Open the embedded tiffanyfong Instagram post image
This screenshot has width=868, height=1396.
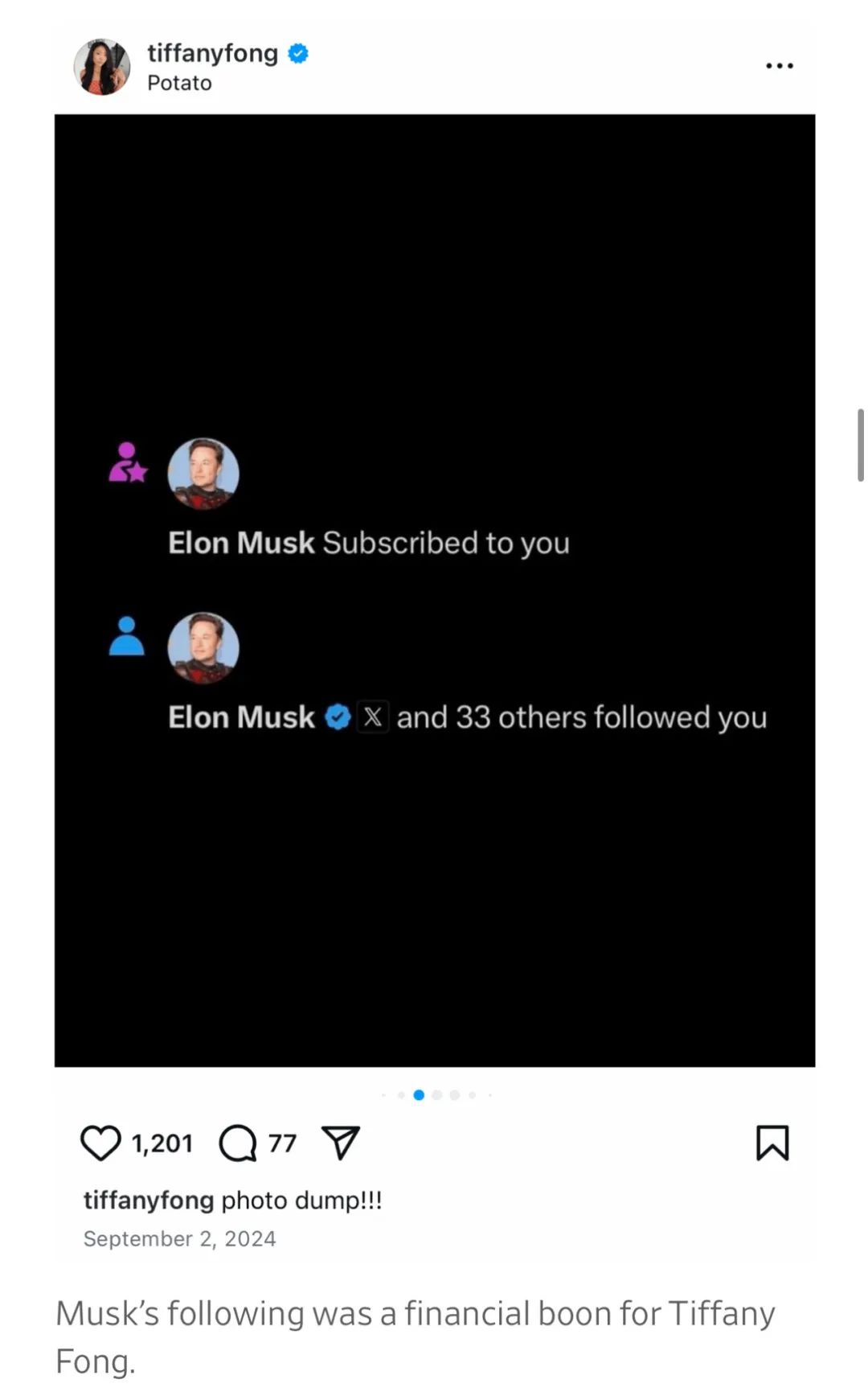pos(435,590)
